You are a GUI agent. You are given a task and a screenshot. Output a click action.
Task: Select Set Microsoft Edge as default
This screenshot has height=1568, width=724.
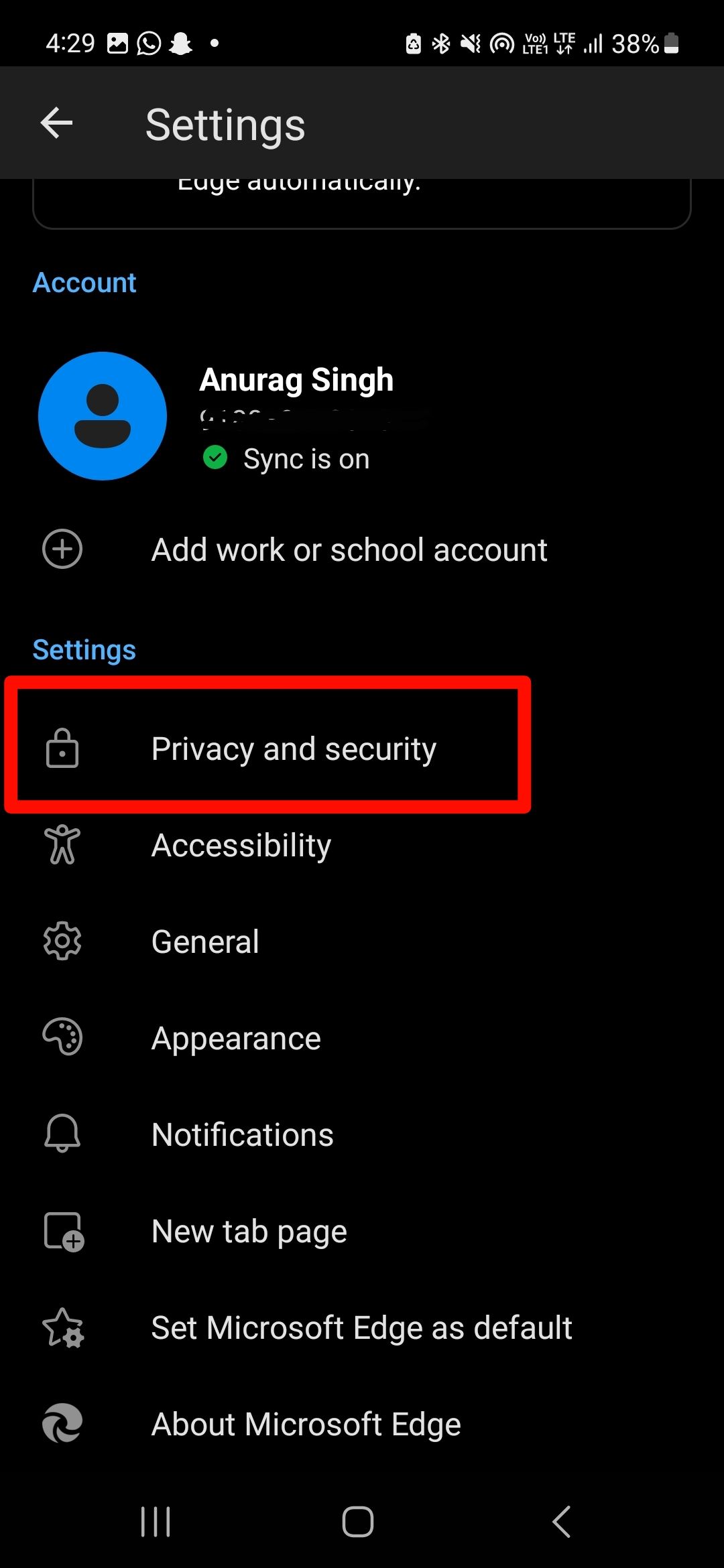[x=362, y=1327]
